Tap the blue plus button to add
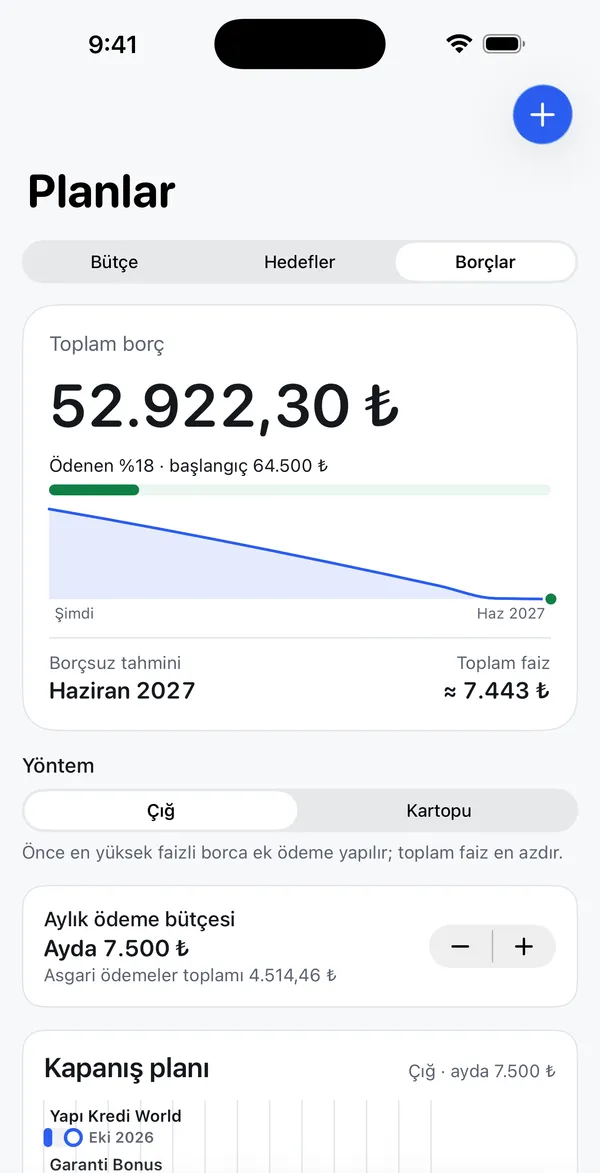The image size is (600, 1173). pos(542,114)
